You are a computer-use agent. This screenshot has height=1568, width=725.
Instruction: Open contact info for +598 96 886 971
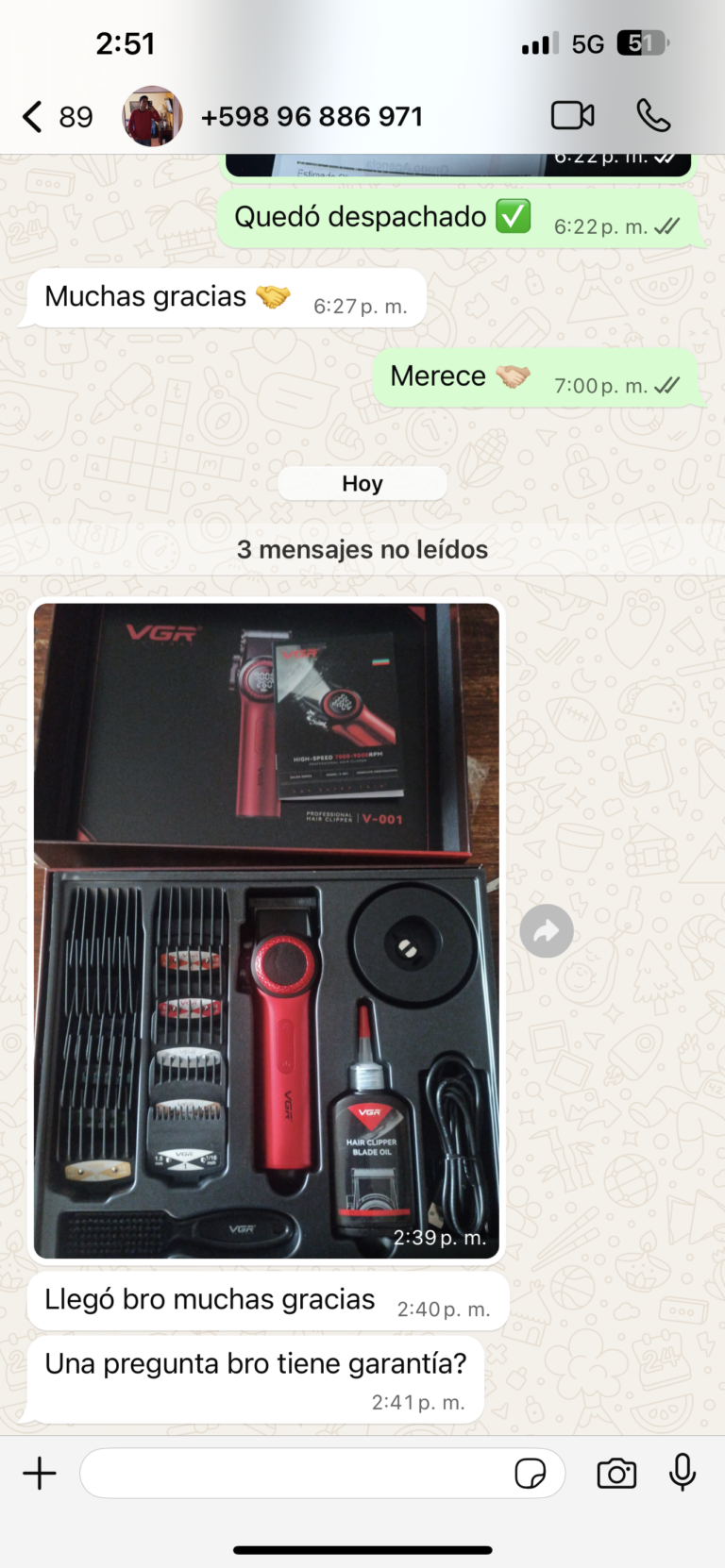[312, 117]
